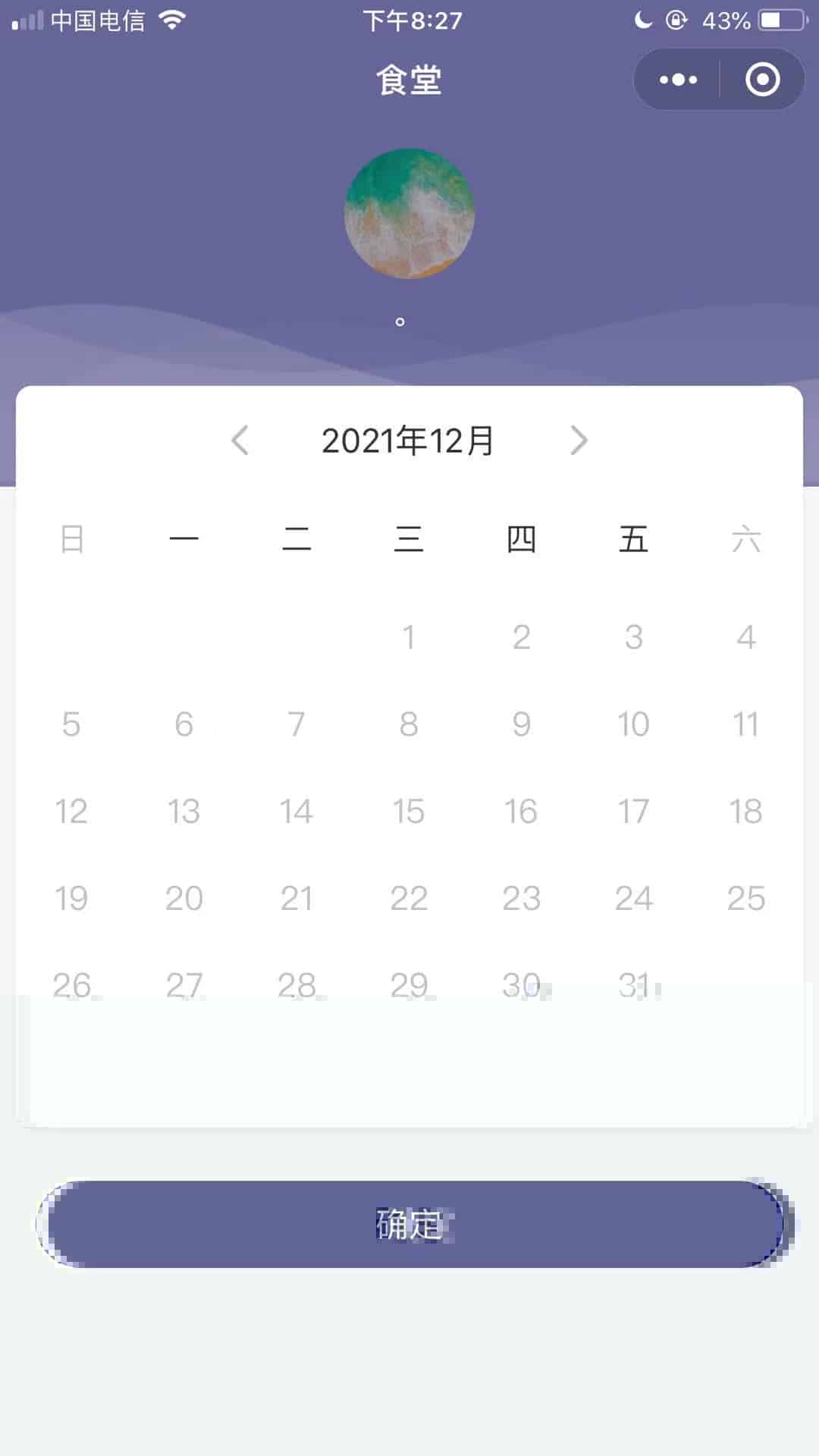This screenshot has height=1456, width=819.
Task: Select December 19 on the calendar
Action: 71,899
